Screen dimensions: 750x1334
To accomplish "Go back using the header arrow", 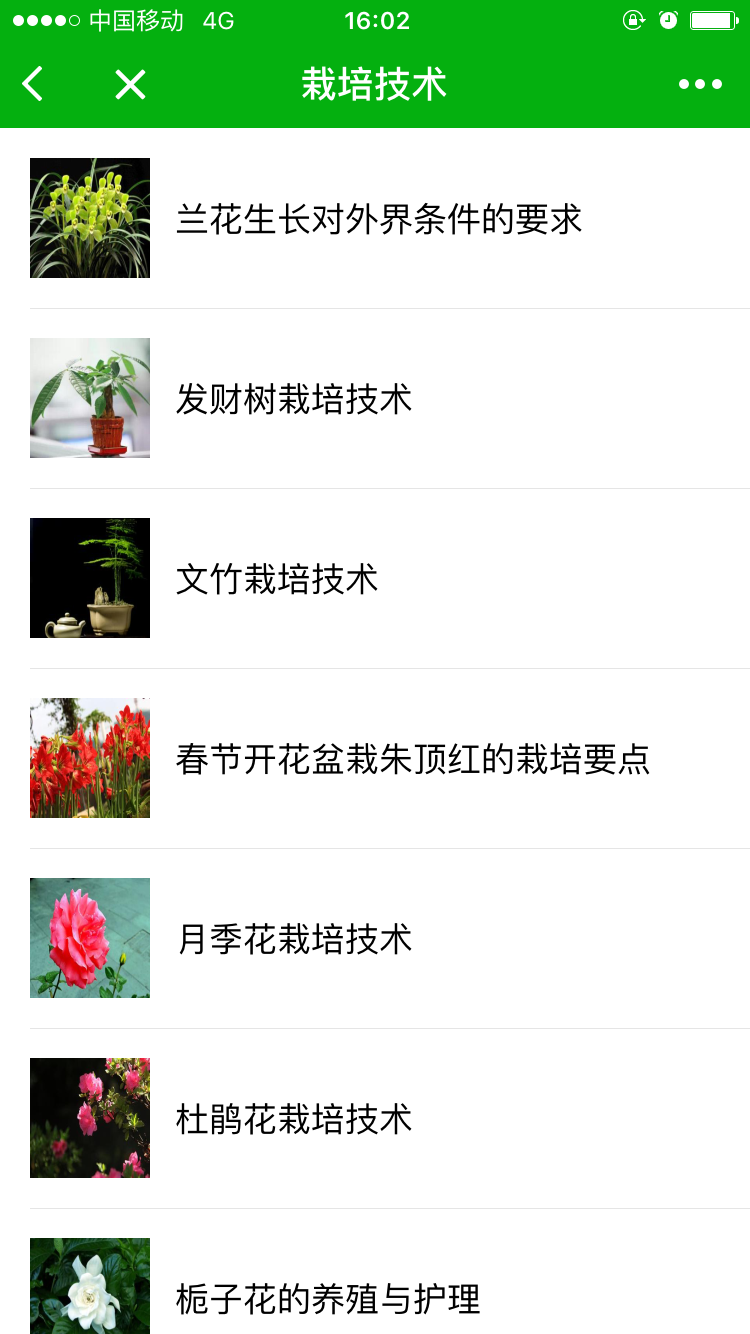I will tap(33, 85).
